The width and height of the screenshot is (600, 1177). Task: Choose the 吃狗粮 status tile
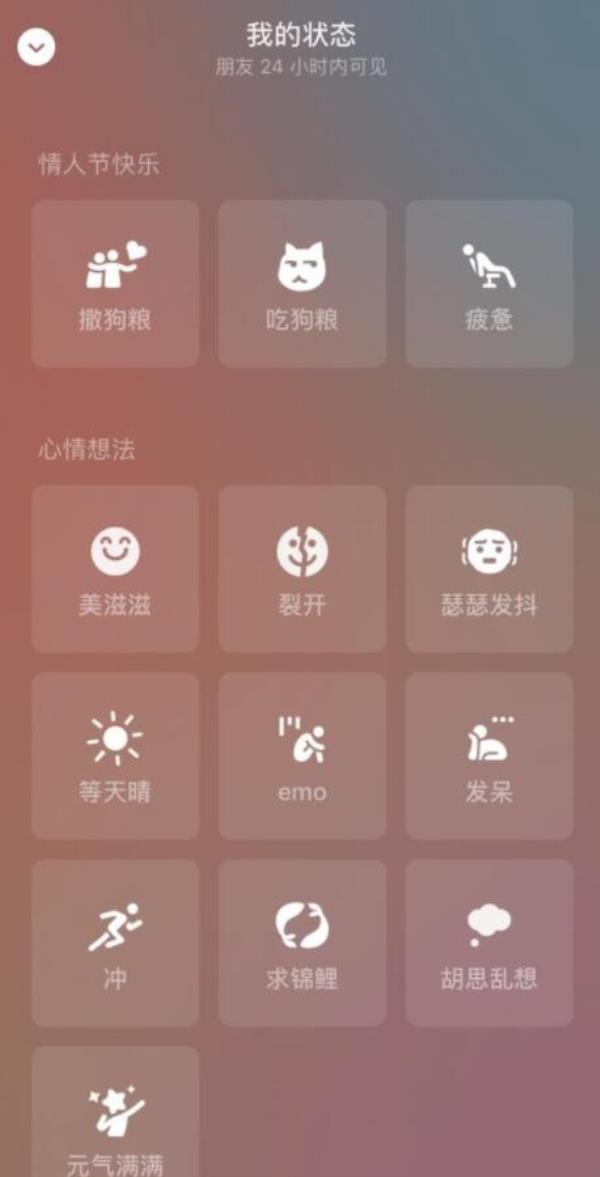pos(302,284)
